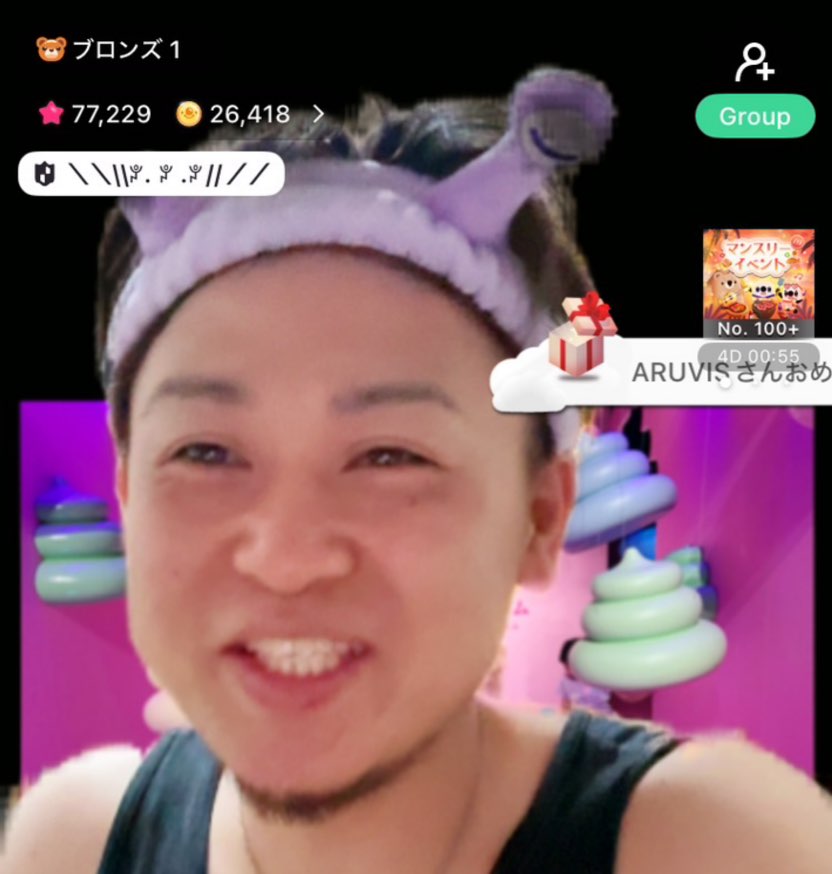Image resolution: width=832 pixels, height=874 pixels.
Task: Open the ブロンズ 1 rank badge
Action: click(x=108, y=50)
